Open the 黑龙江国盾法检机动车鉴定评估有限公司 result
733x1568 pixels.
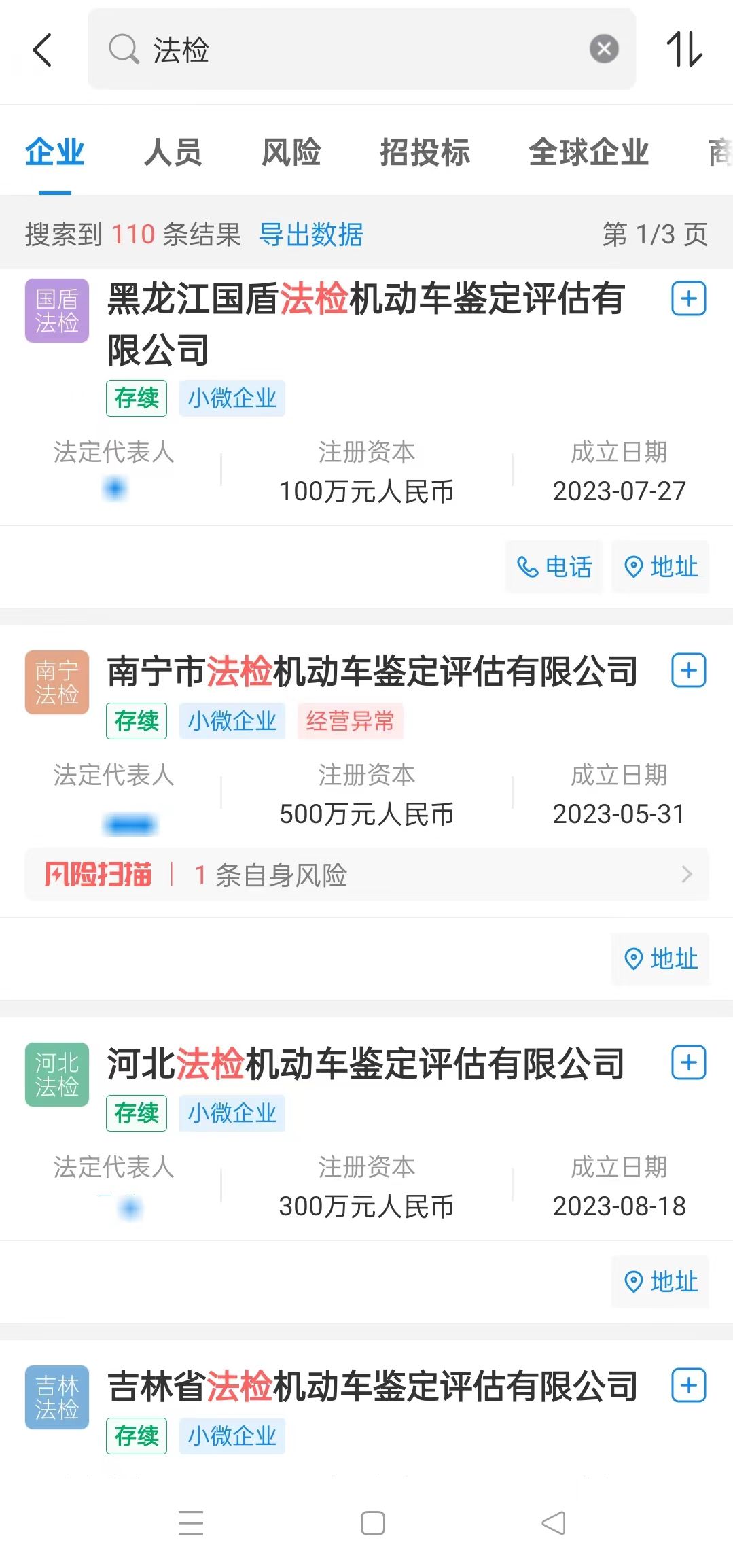click(365, 324)
